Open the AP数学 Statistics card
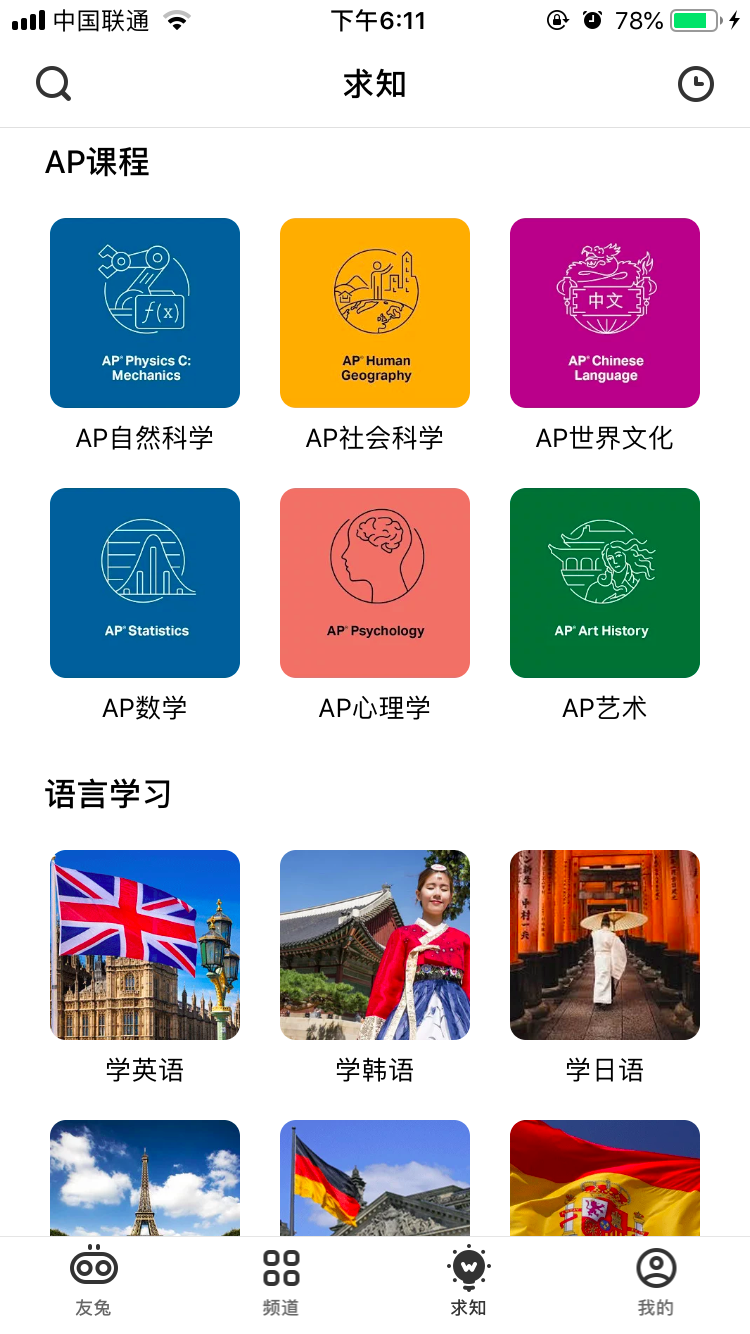Viewport: 750px width, 1334px height. [x=145, y=583]
